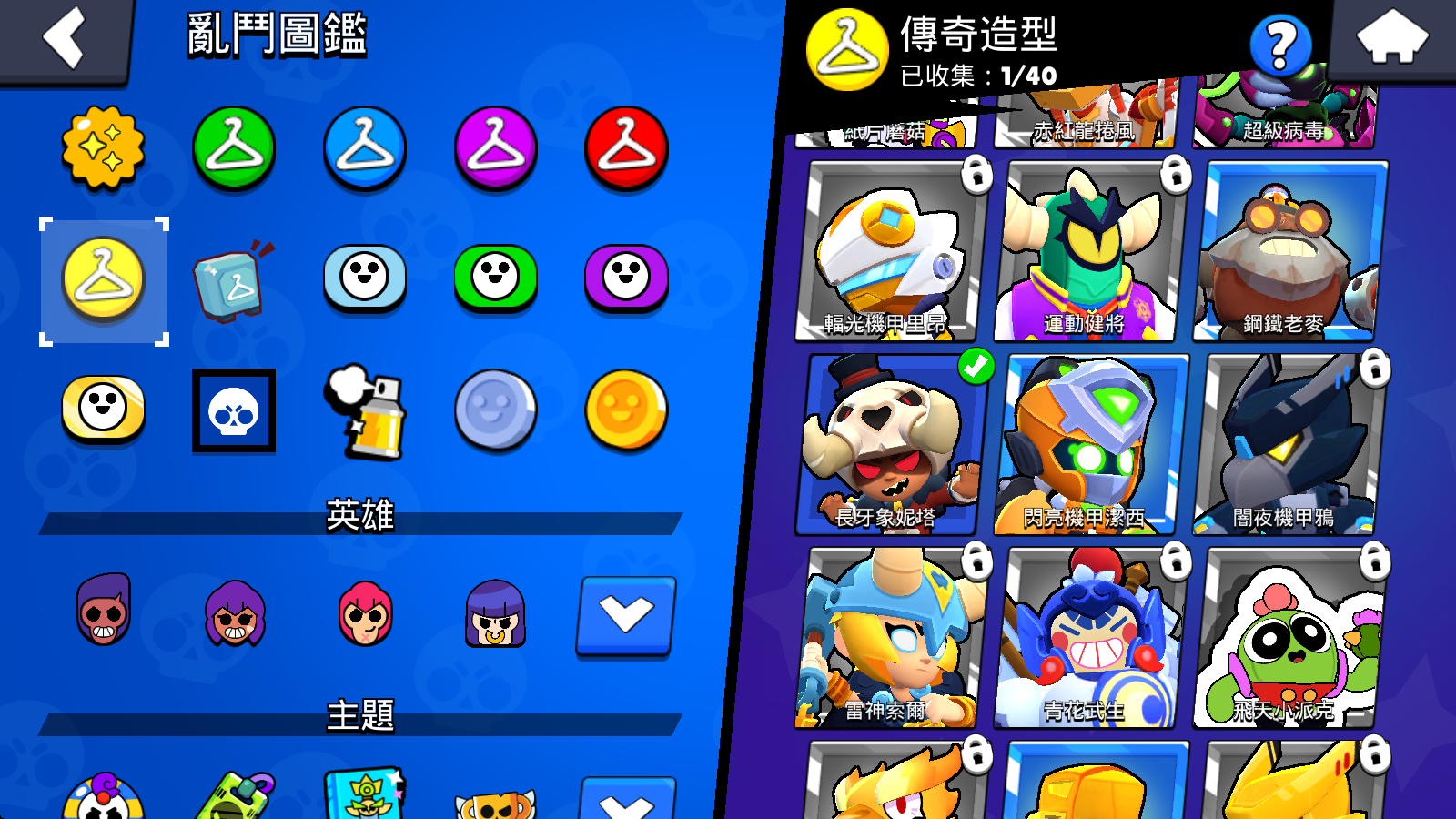Open the blue skull player icon category

tap(234, 411)
